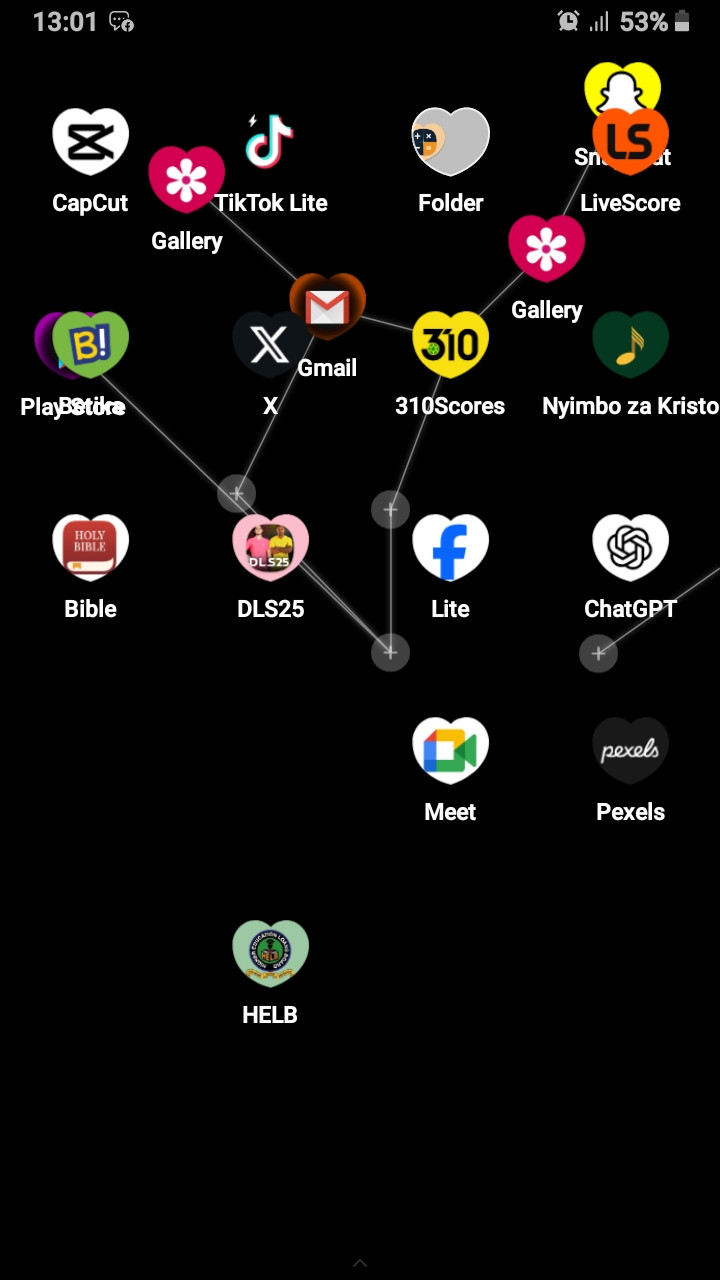This screenshot has width=720, height=1280.
Task: Open Facebook Lite
Action: coord(450,548)
